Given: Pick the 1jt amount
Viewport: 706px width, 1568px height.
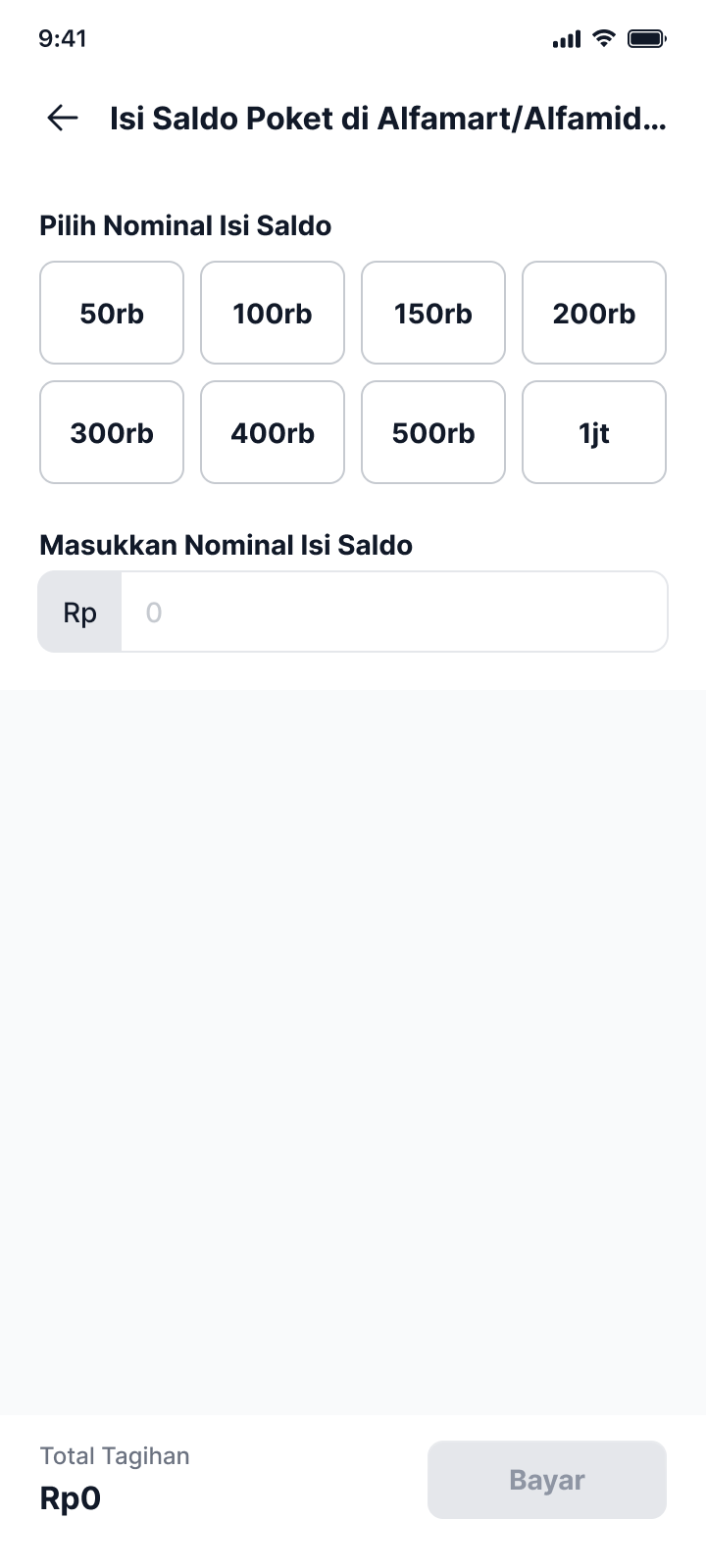Looking at the screenshot, I should coord(594,432).
